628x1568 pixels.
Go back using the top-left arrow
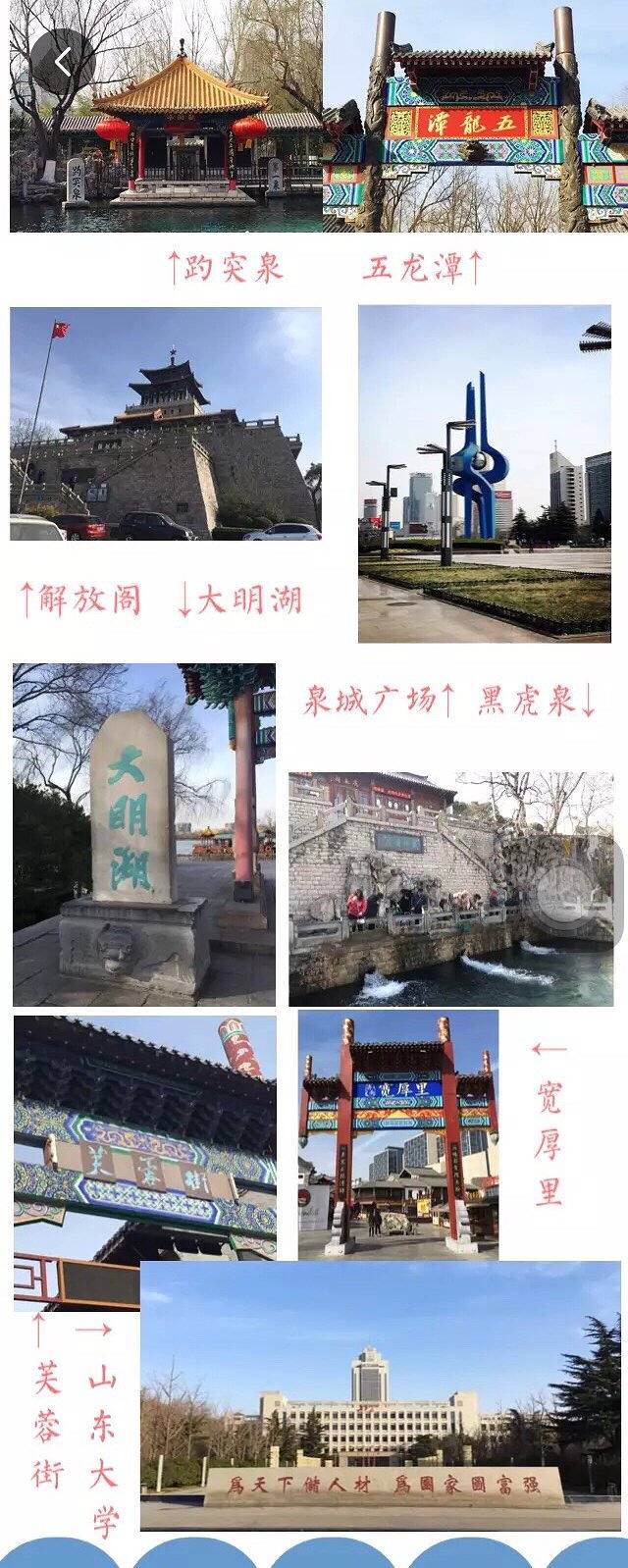click(63, 64)
